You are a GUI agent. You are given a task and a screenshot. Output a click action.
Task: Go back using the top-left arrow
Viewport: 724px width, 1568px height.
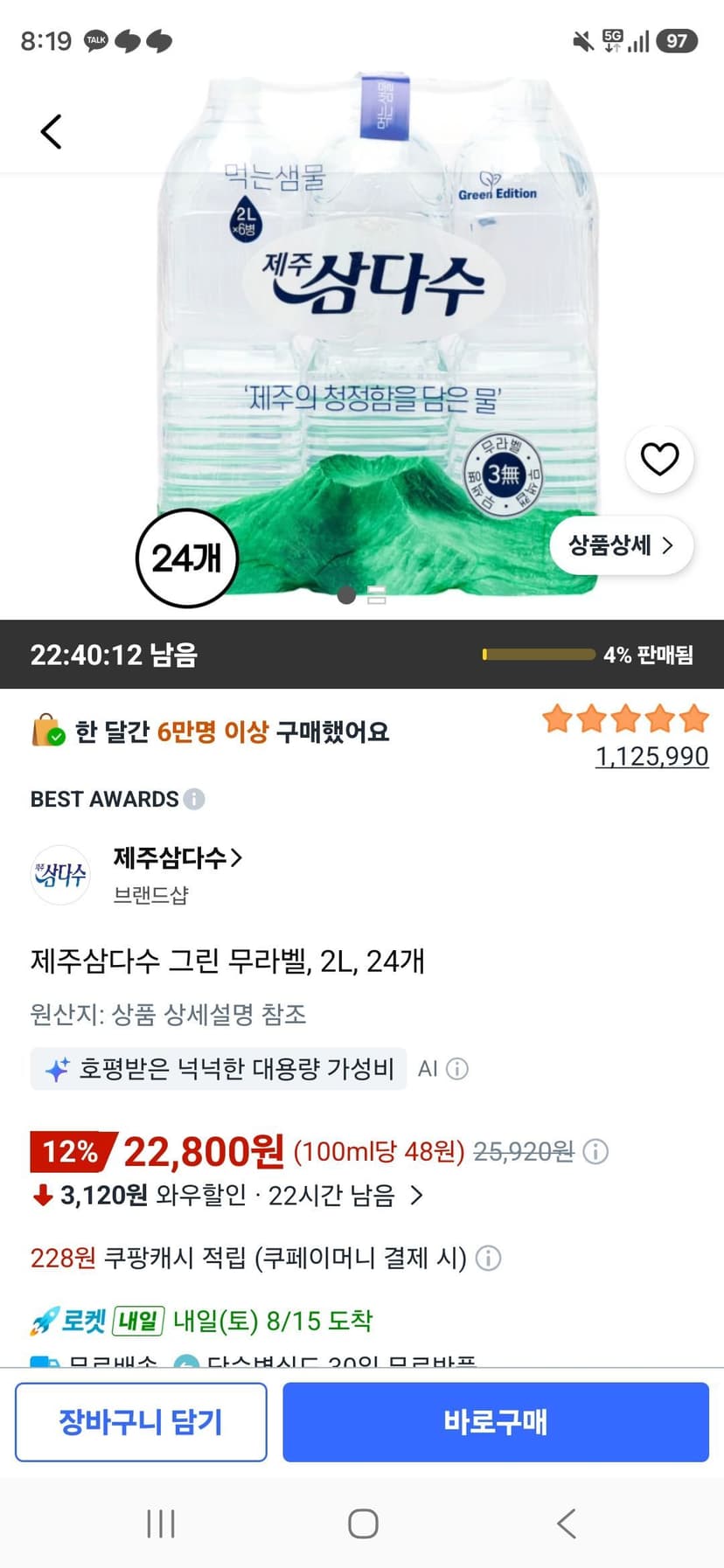pos(52,132)
